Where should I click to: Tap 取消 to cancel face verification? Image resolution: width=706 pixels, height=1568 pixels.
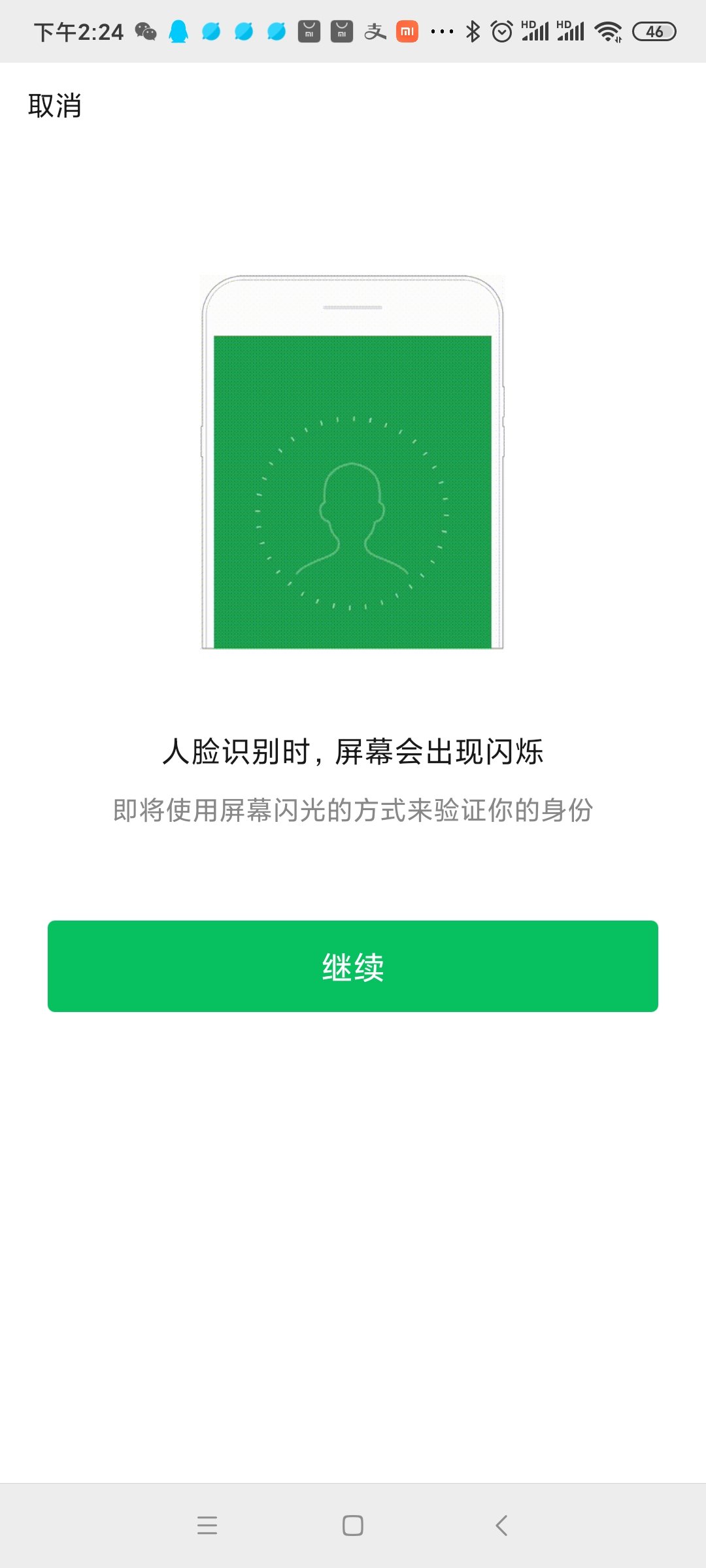point(55,105)
